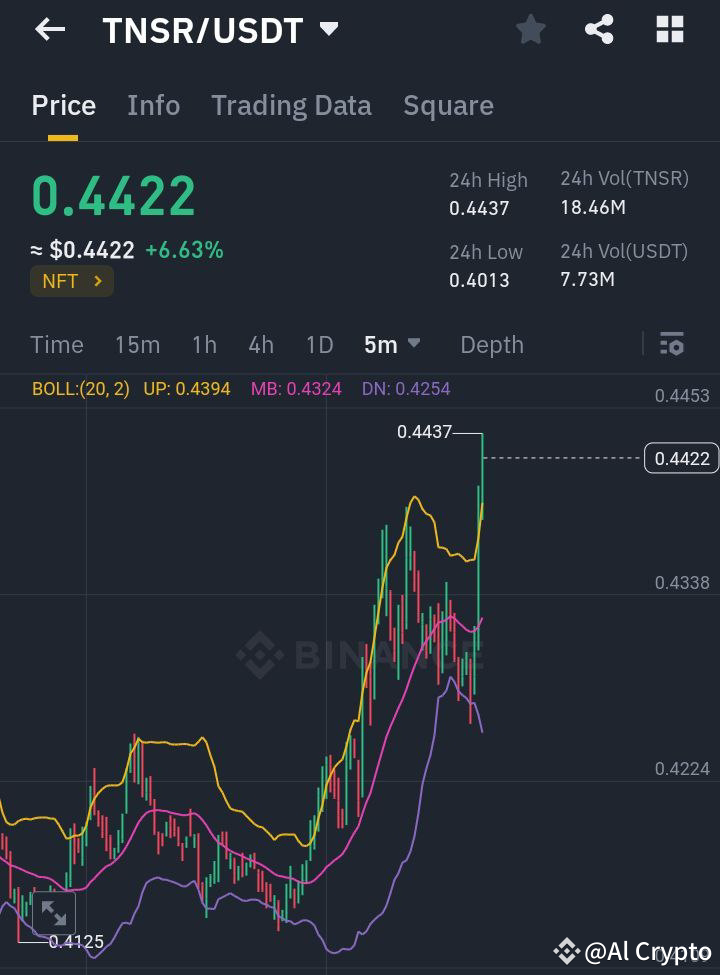Open the markets grid view icon
The width and height of the screenshot is (720, 975).
coord(668,30)
